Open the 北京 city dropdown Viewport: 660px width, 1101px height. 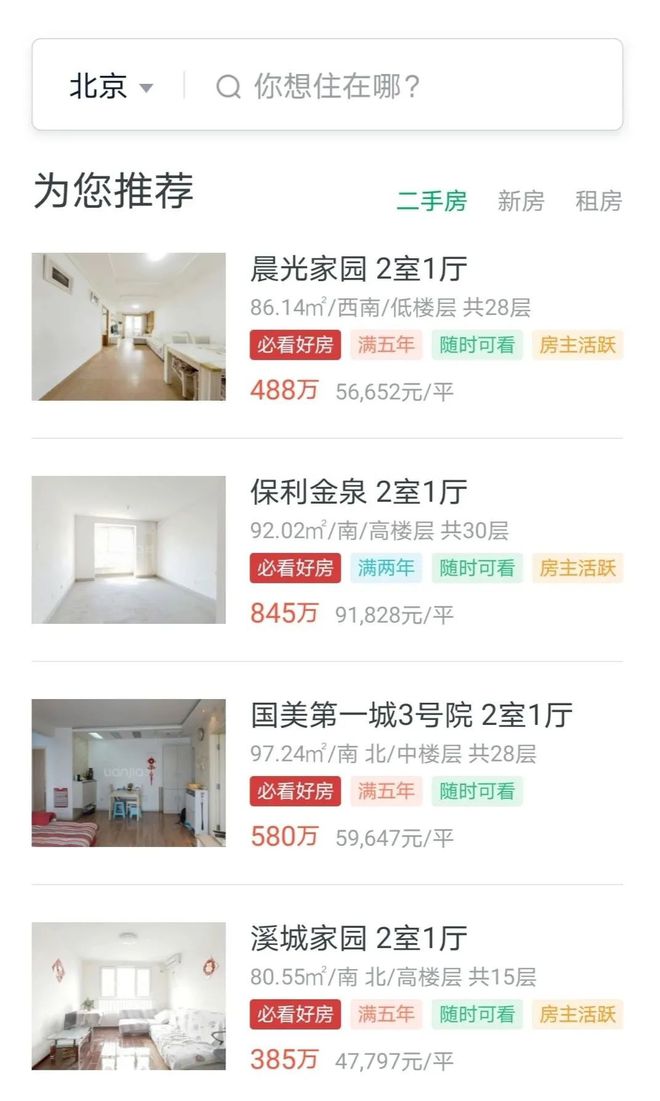[110, 87]
